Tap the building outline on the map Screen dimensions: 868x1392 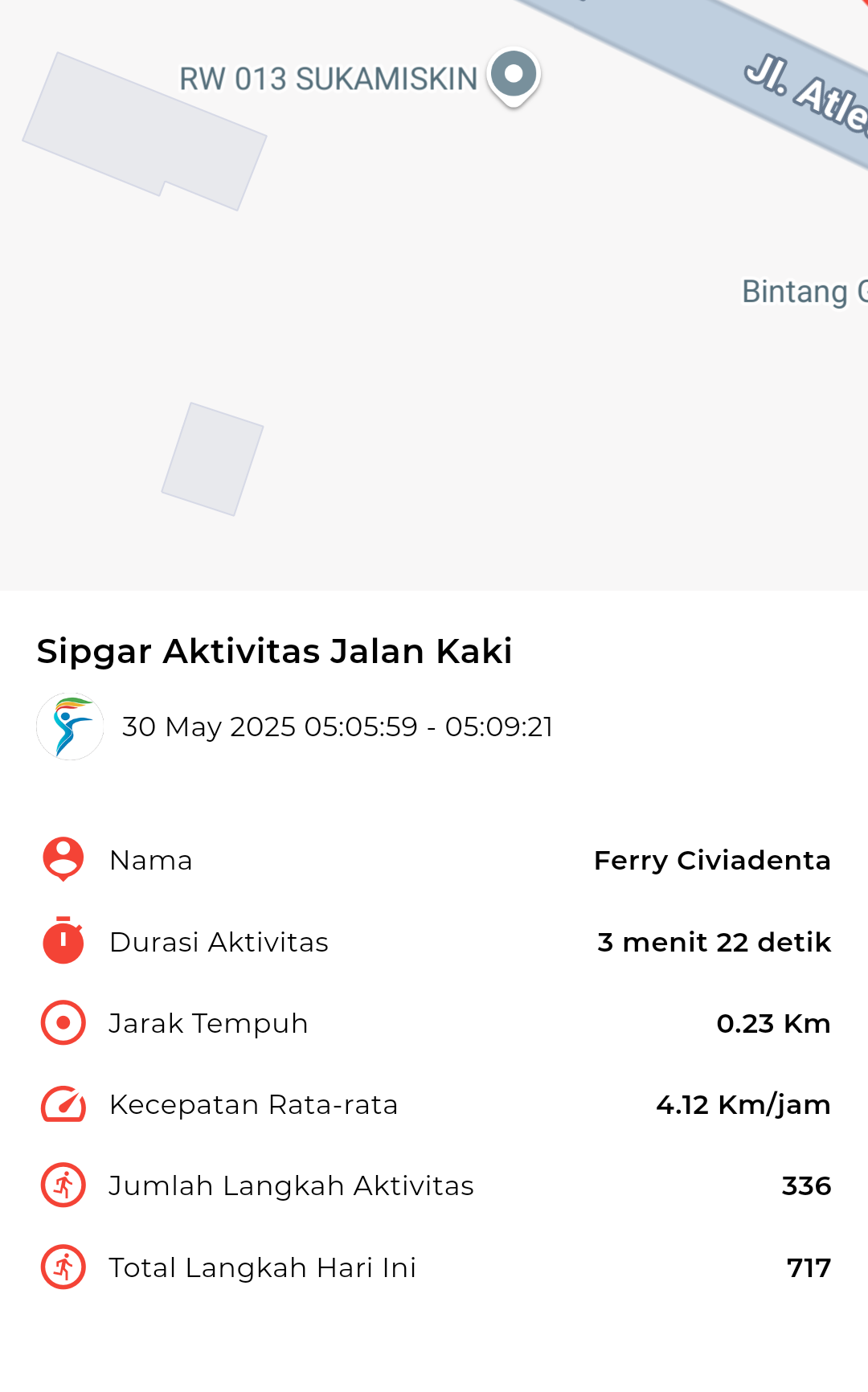click(x=145, y=129)
